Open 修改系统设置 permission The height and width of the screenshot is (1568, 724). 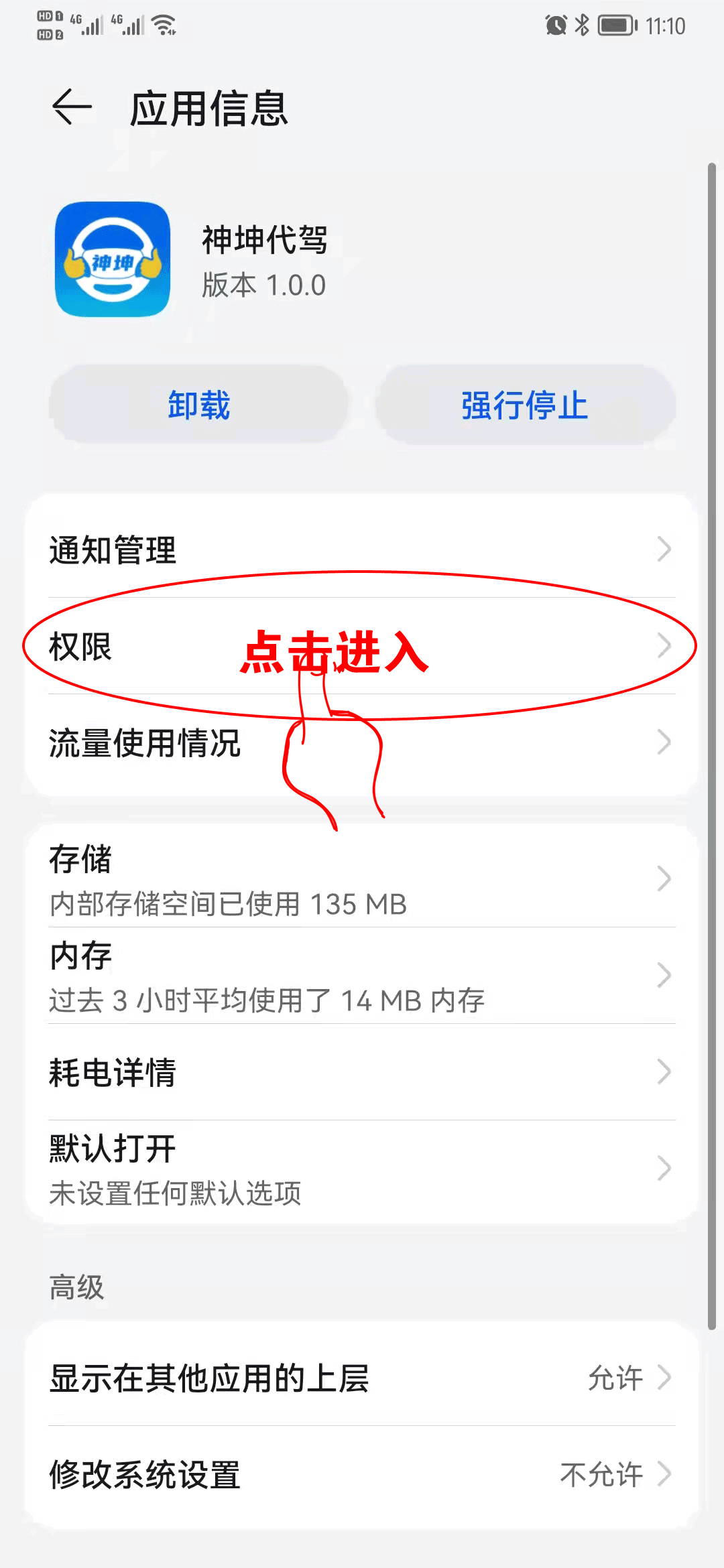pyautogui.click(x=361, y=1474)
